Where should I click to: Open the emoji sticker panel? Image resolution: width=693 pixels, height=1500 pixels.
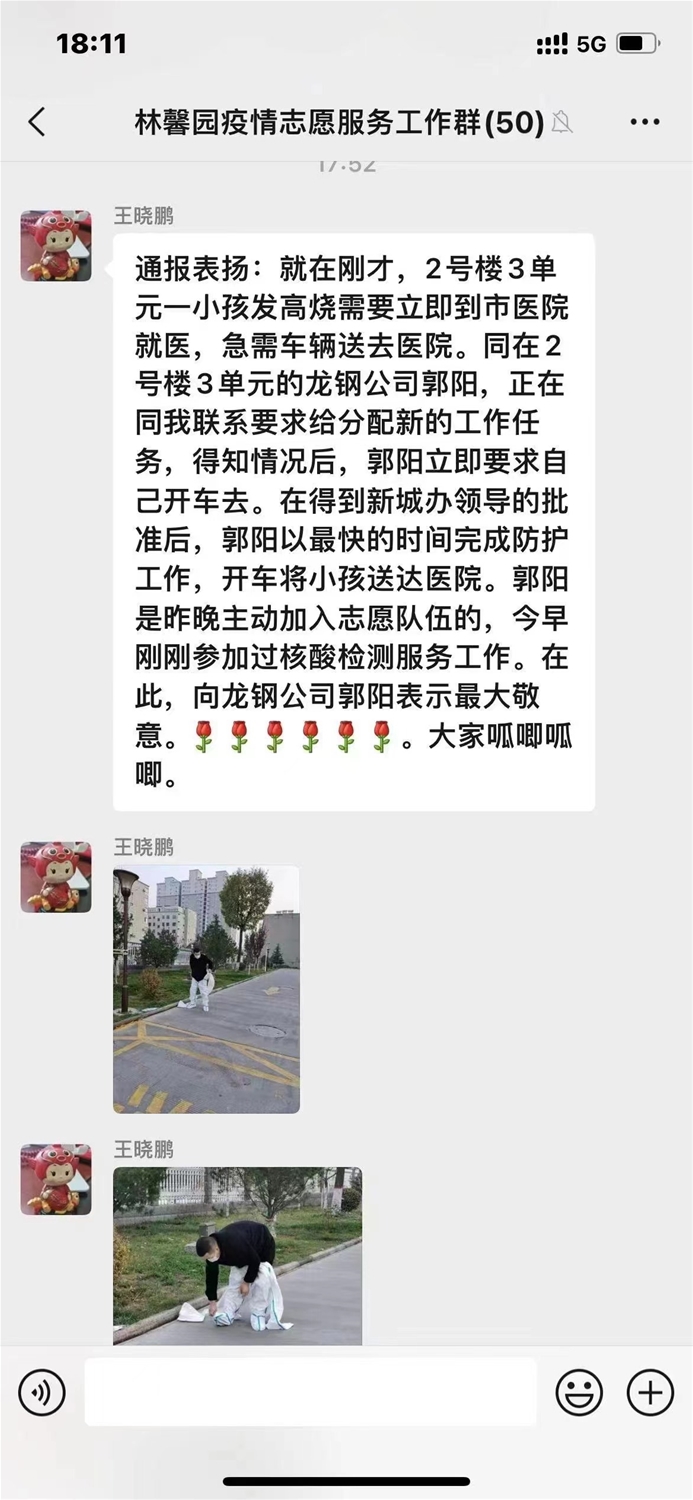tap(579, 1392)
